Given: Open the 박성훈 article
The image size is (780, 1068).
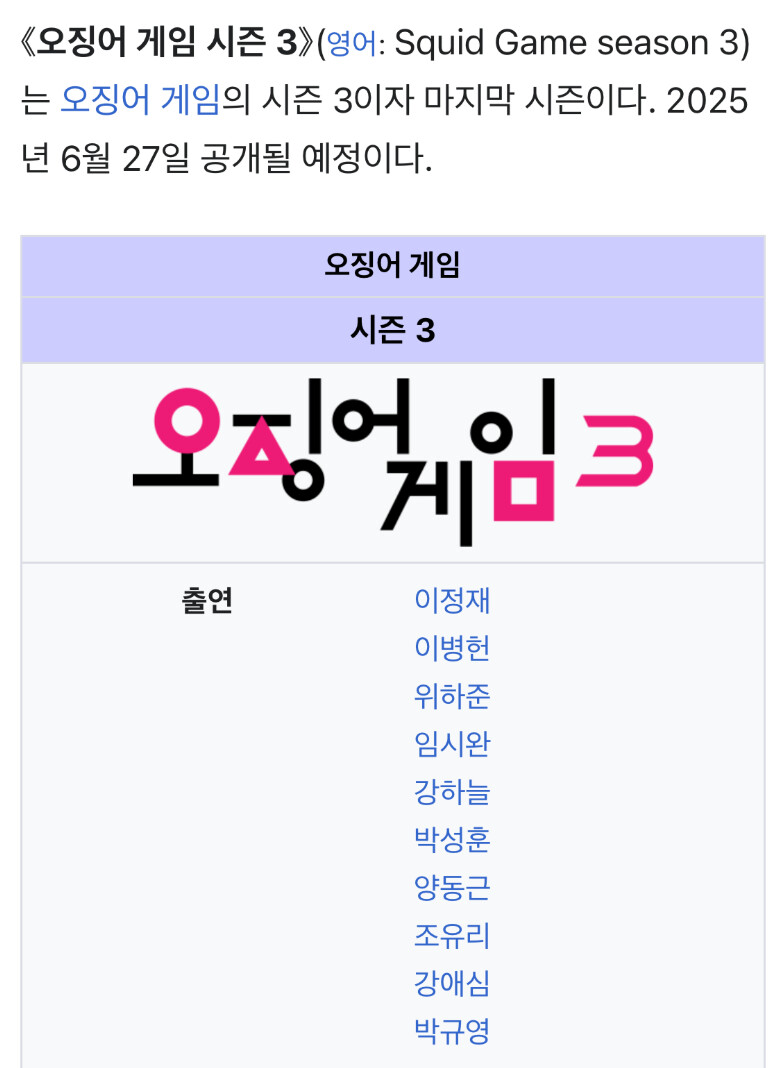Looking at the screenshot, I should tap(452, 840).
